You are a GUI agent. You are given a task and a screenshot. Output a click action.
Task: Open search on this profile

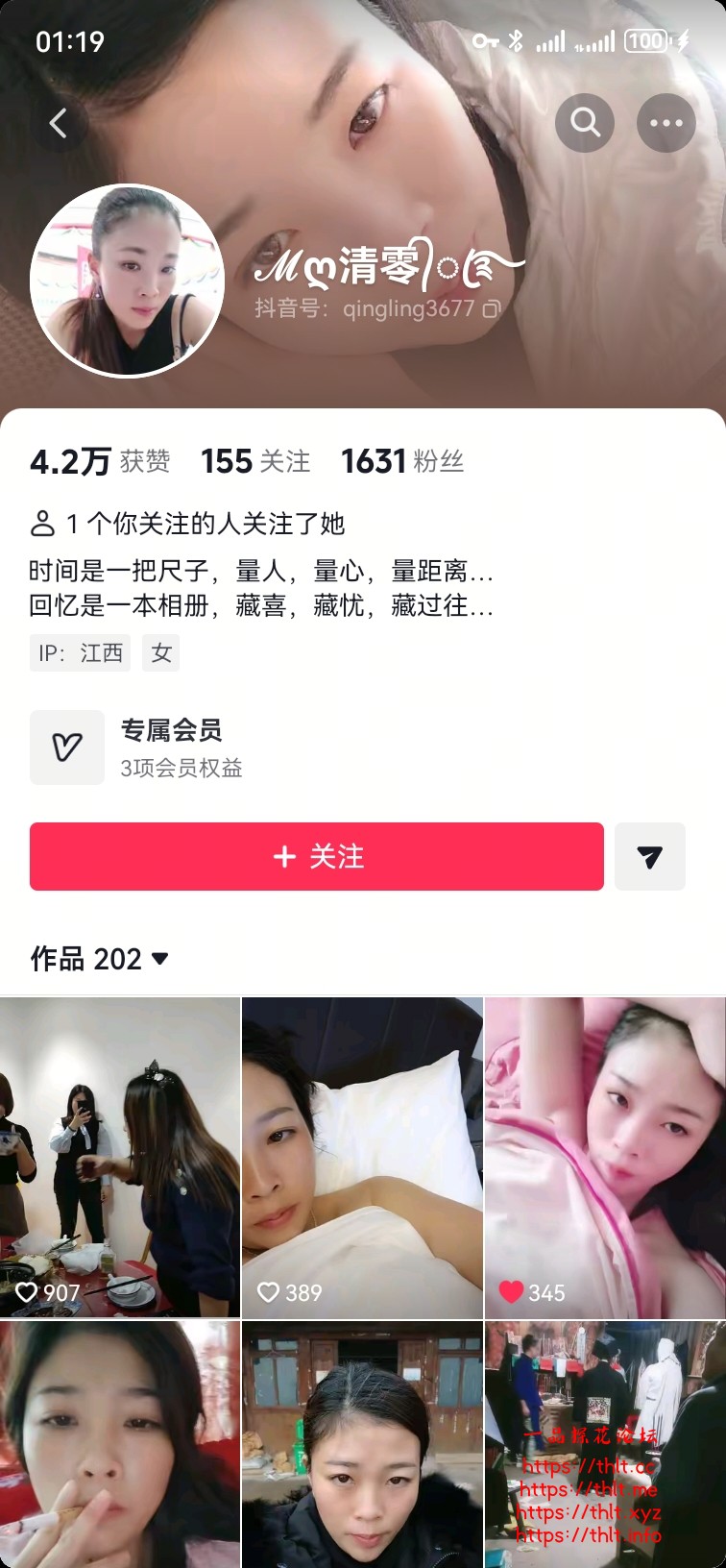tap(585, 123)
